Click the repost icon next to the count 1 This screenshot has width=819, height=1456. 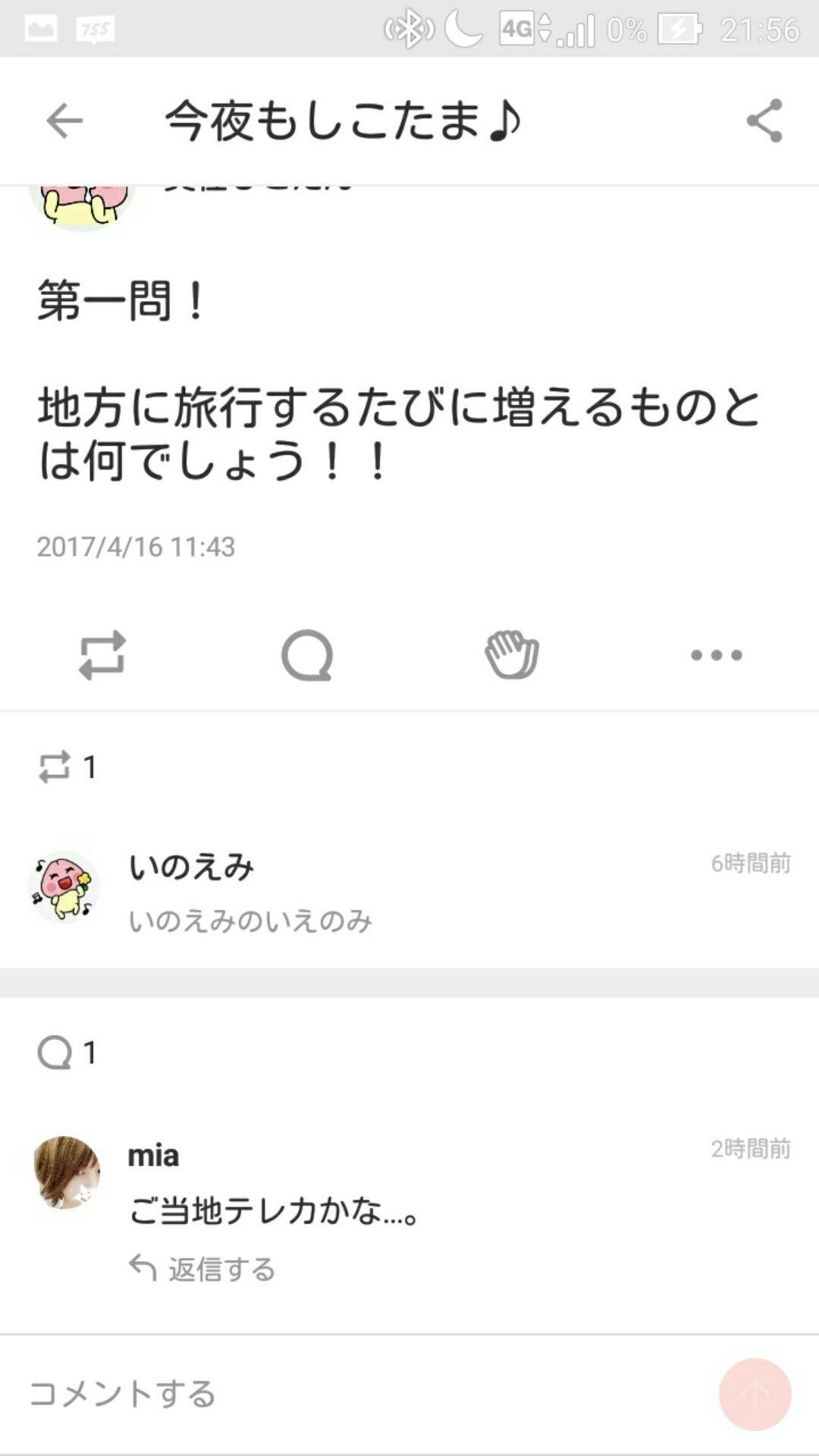[55, 767]
